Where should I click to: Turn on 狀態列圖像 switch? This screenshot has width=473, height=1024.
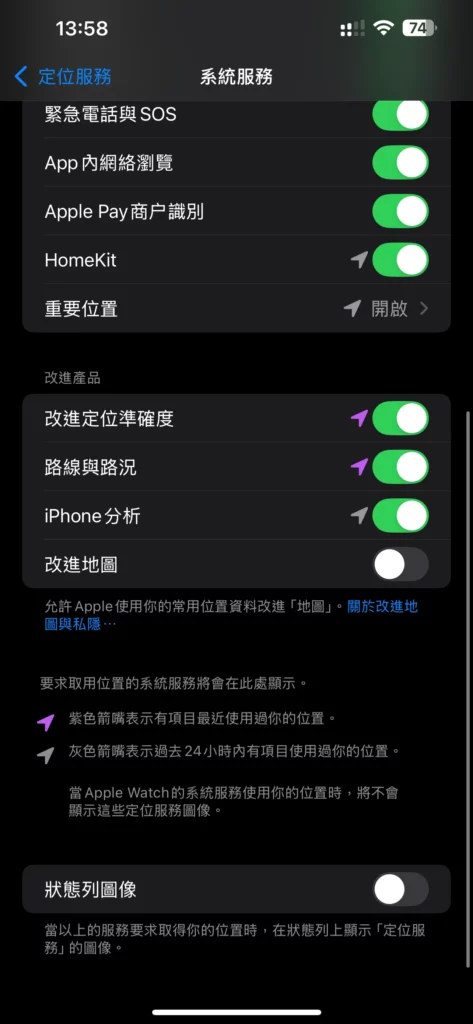(400, 889)
